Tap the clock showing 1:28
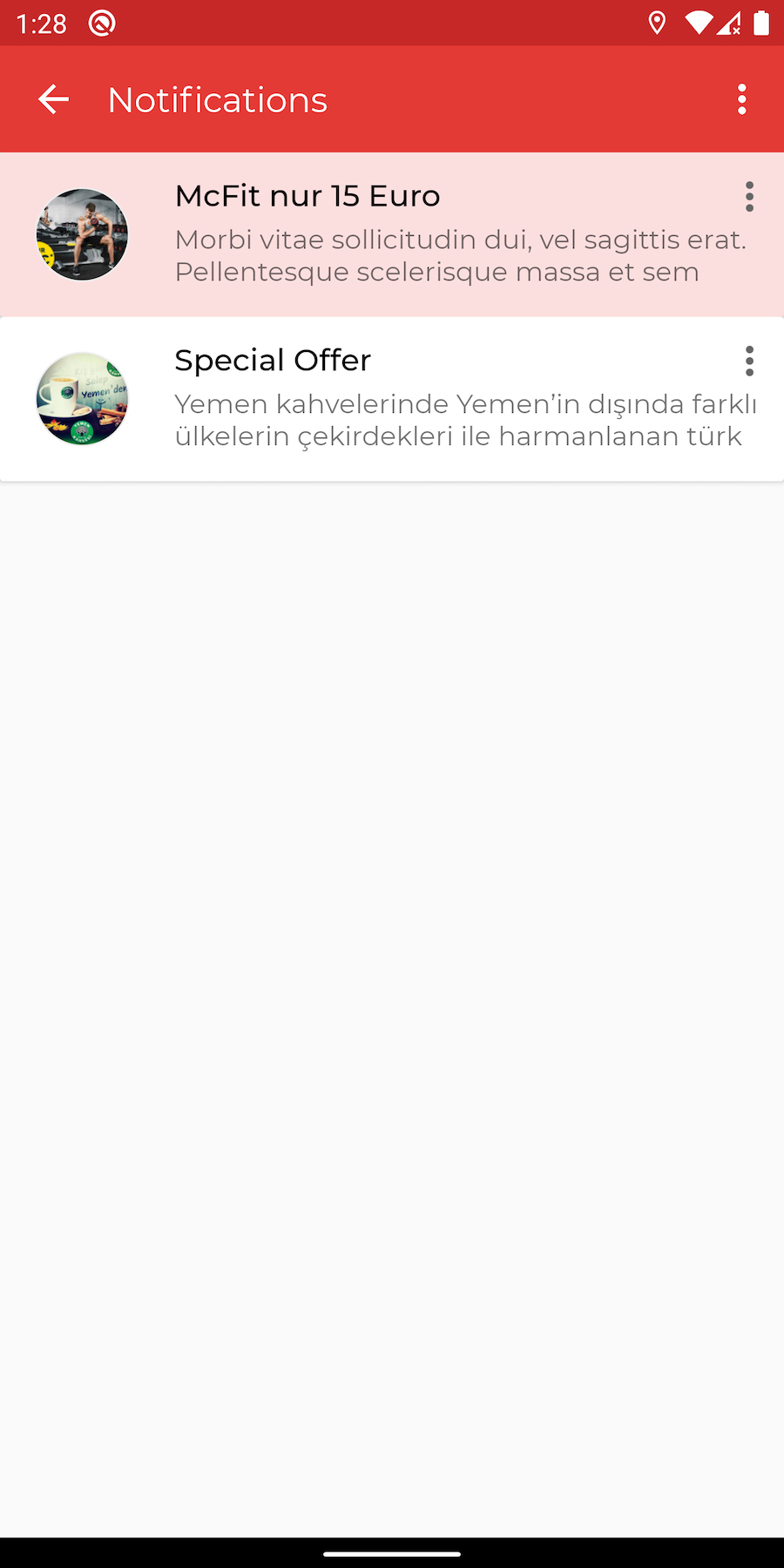This screenshot has width=784, height=1568. (x=41, y=23)
